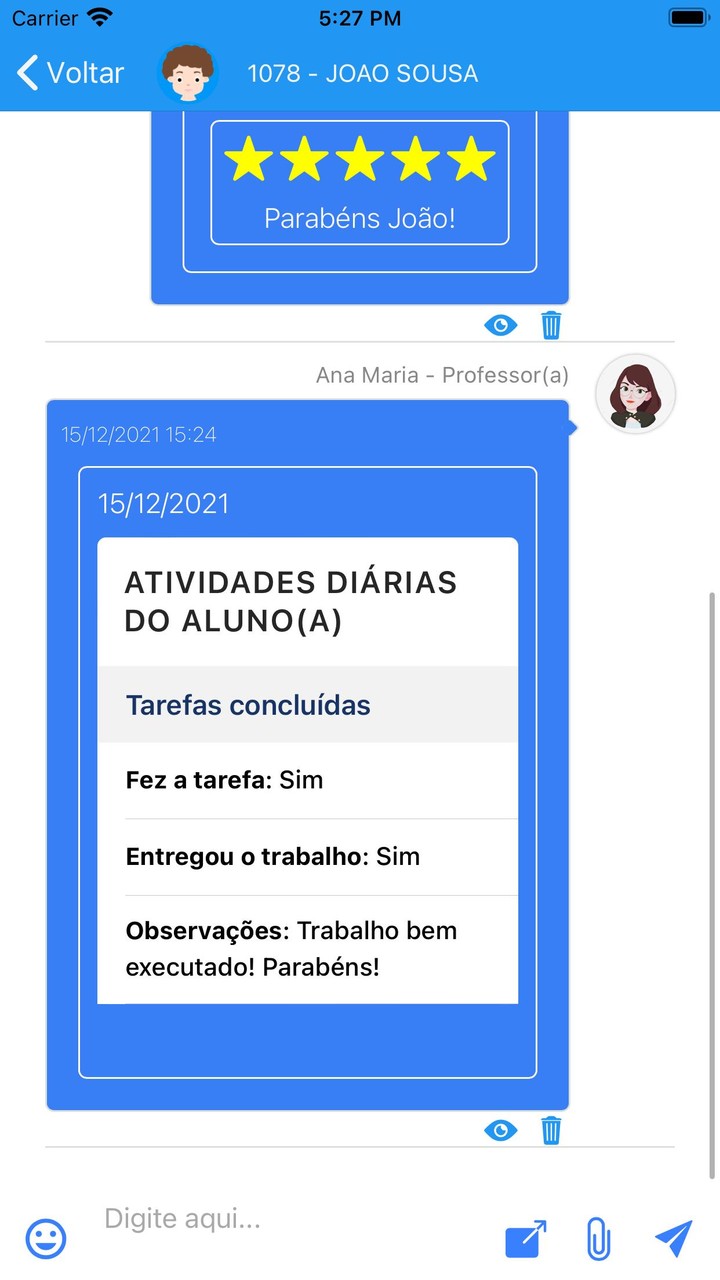Go back using the Voltar button

pyautogui.click(x=80, y=71)
